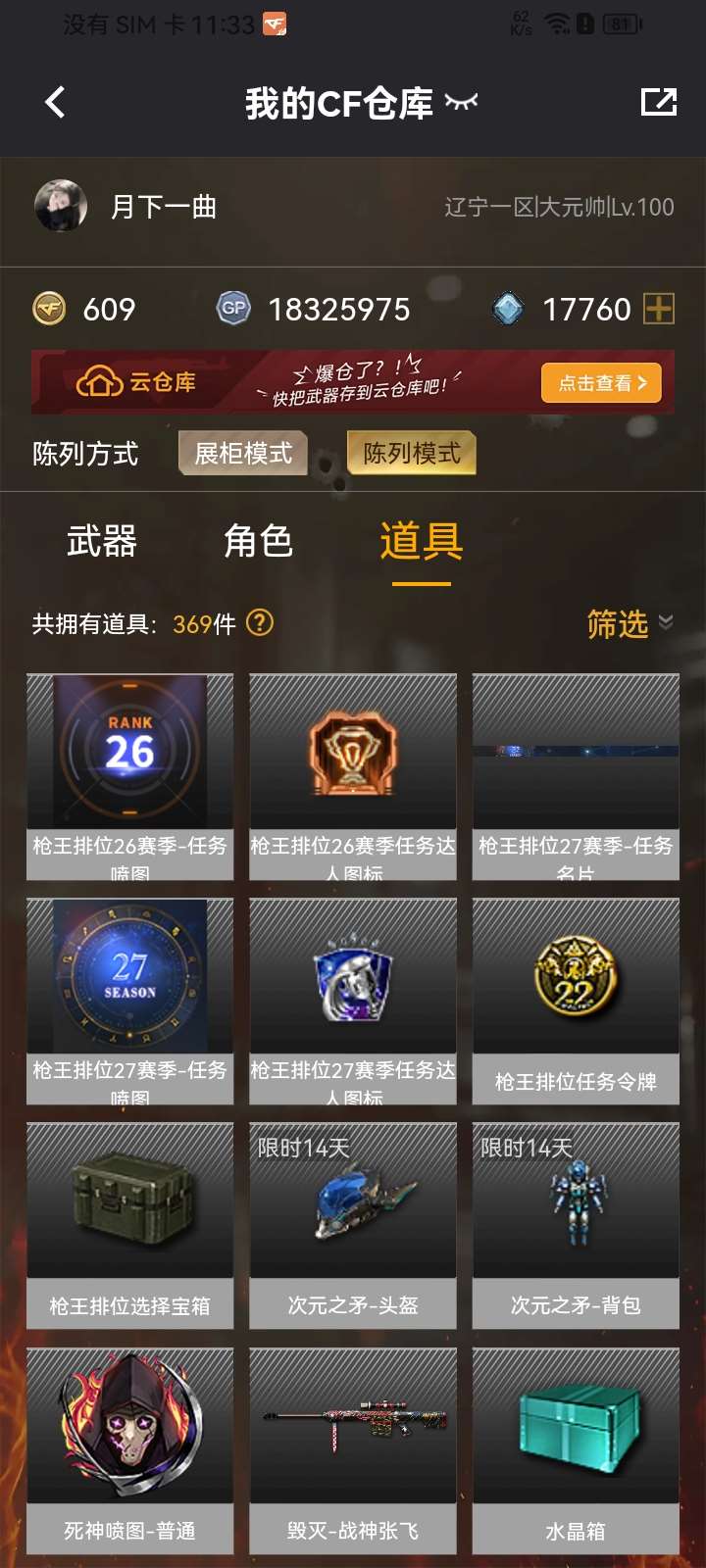This screenshot has width=706, height=1568.
Task: Switch display to 展柜模式
Action: tap(243, 454)
